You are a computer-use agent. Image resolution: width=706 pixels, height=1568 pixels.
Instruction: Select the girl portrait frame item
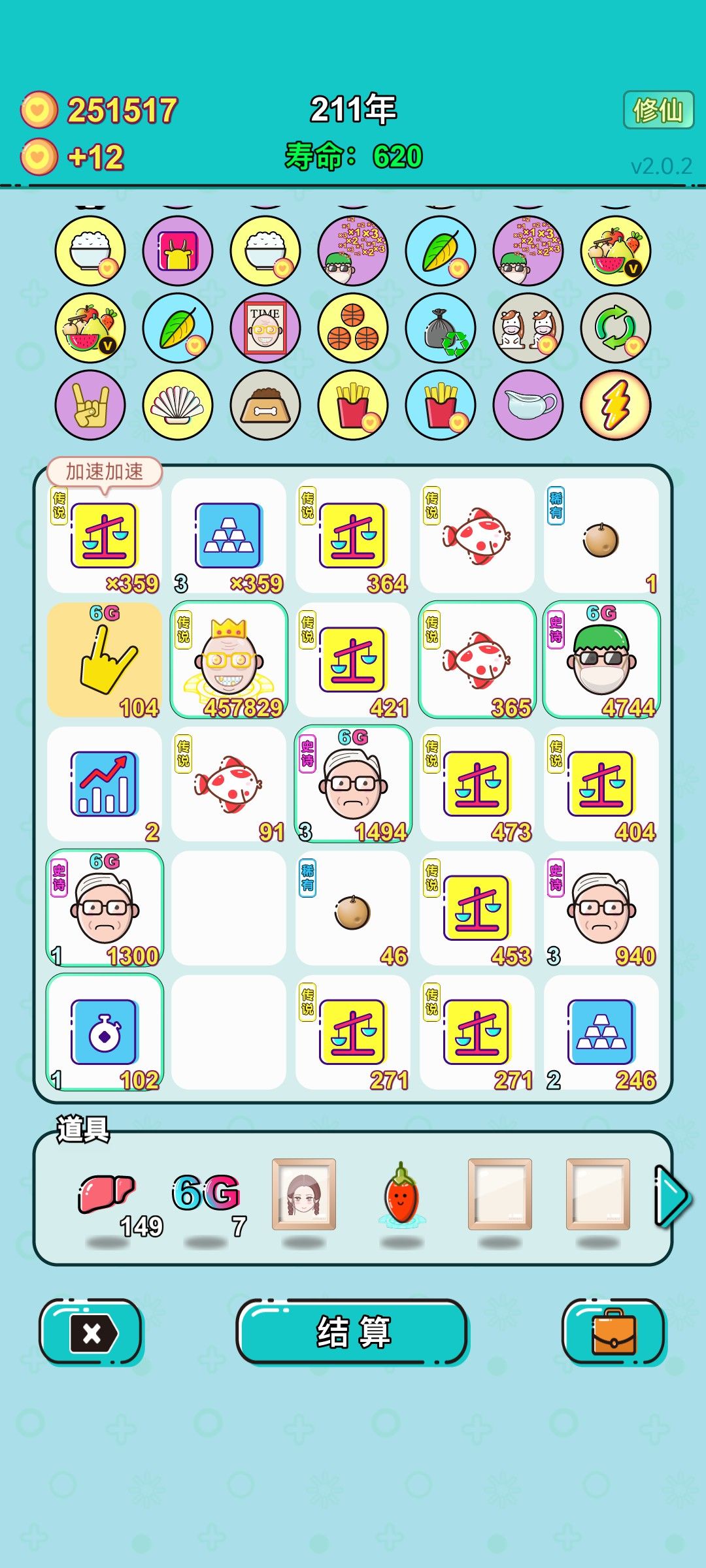coord(304,1194)
